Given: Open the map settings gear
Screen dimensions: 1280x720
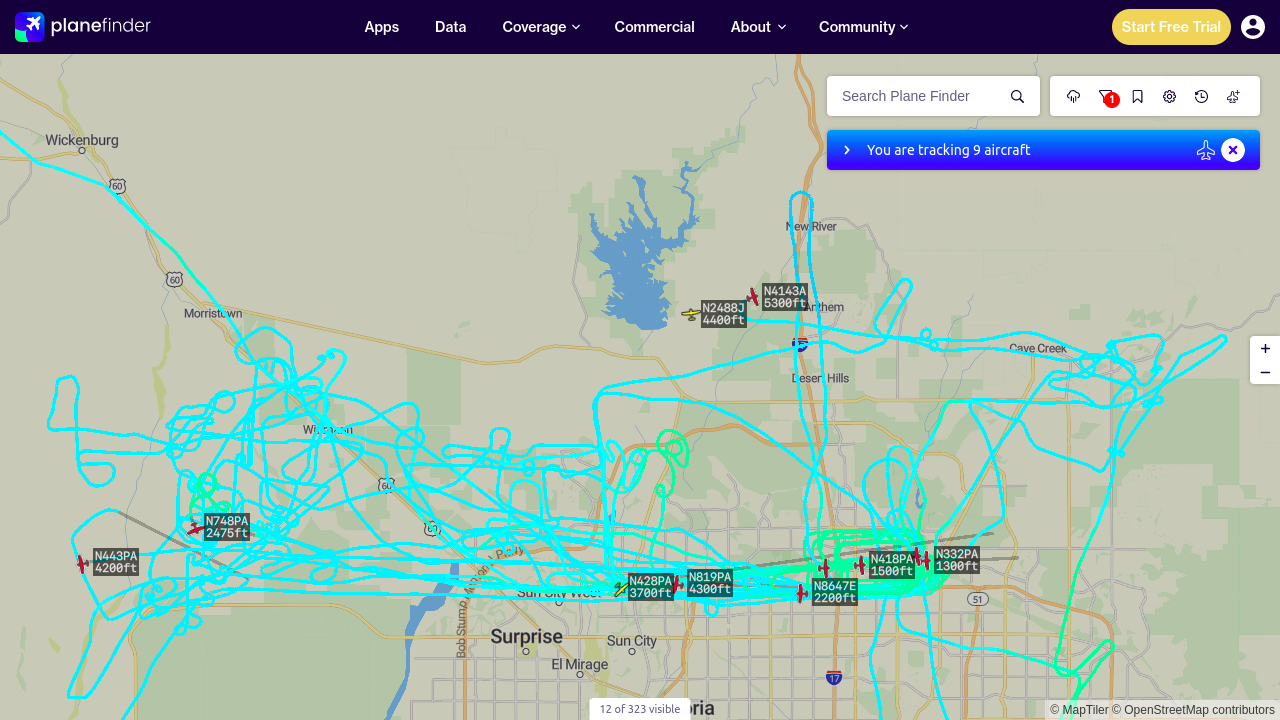Looking at the screenshot, I should [1170, 96].
